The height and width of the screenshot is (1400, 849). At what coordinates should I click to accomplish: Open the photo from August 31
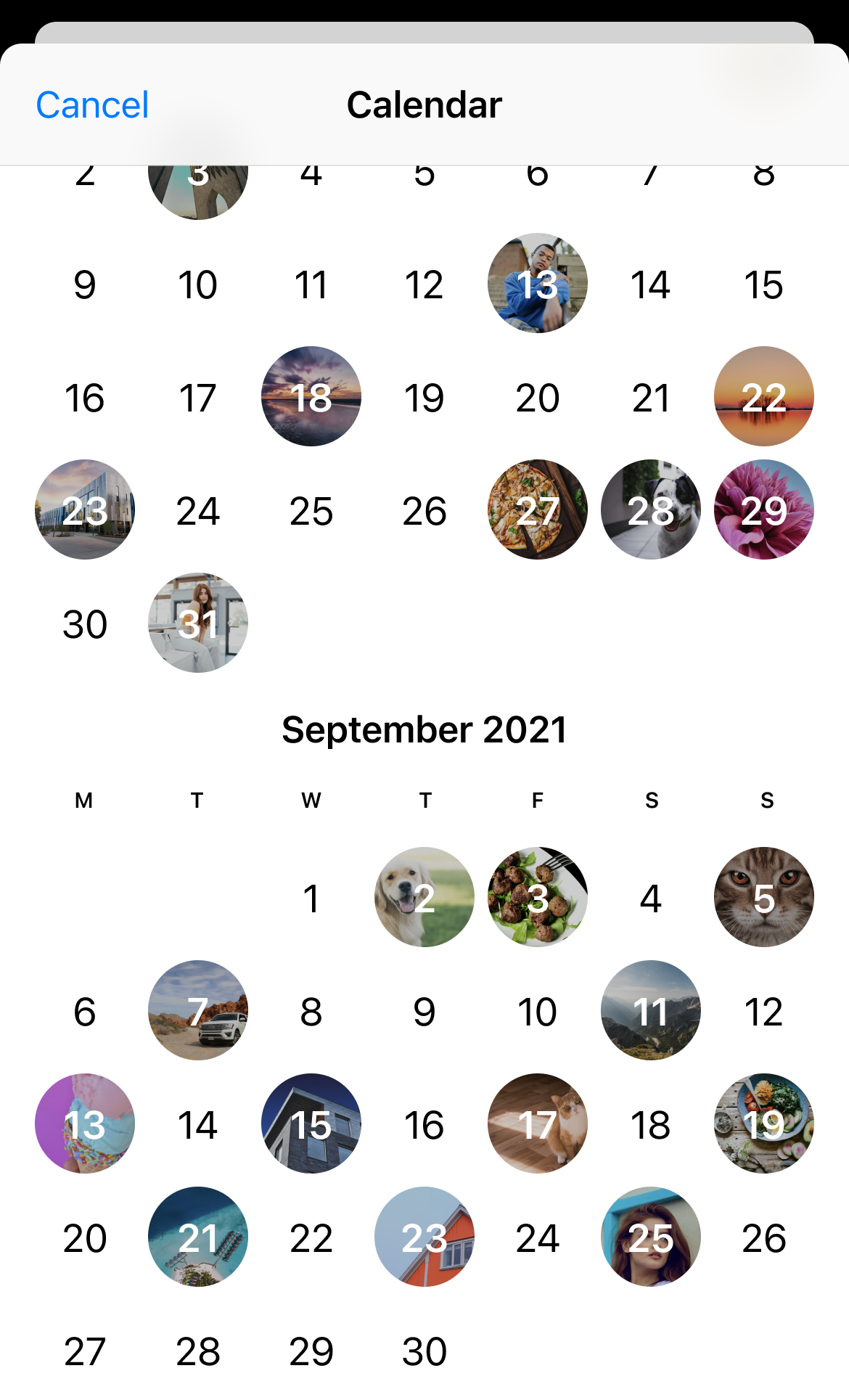pyautogui.click(x=197, y=623)
